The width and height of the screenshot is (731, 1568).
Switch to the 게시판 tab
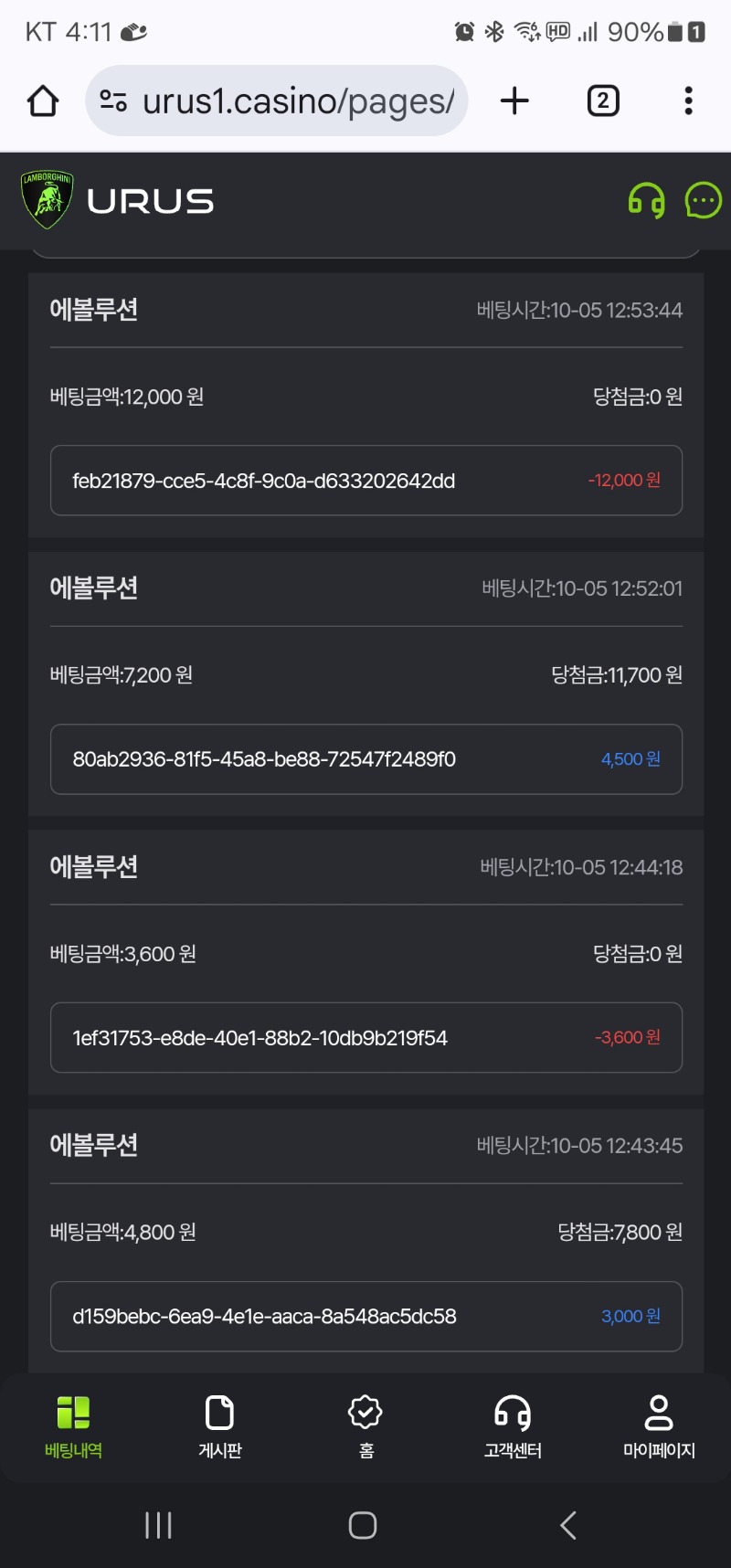pos(219,1426)
